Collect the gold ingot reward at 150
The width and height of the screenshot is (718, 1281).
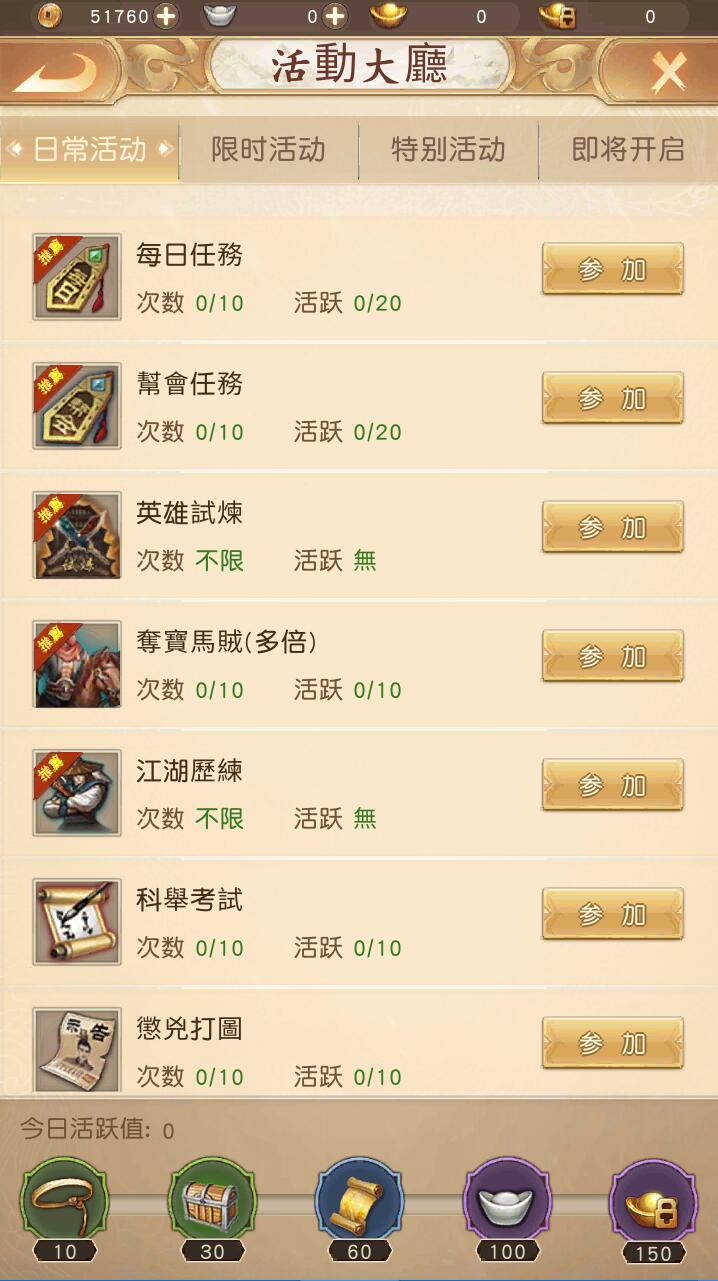[x=654, y=1201]
